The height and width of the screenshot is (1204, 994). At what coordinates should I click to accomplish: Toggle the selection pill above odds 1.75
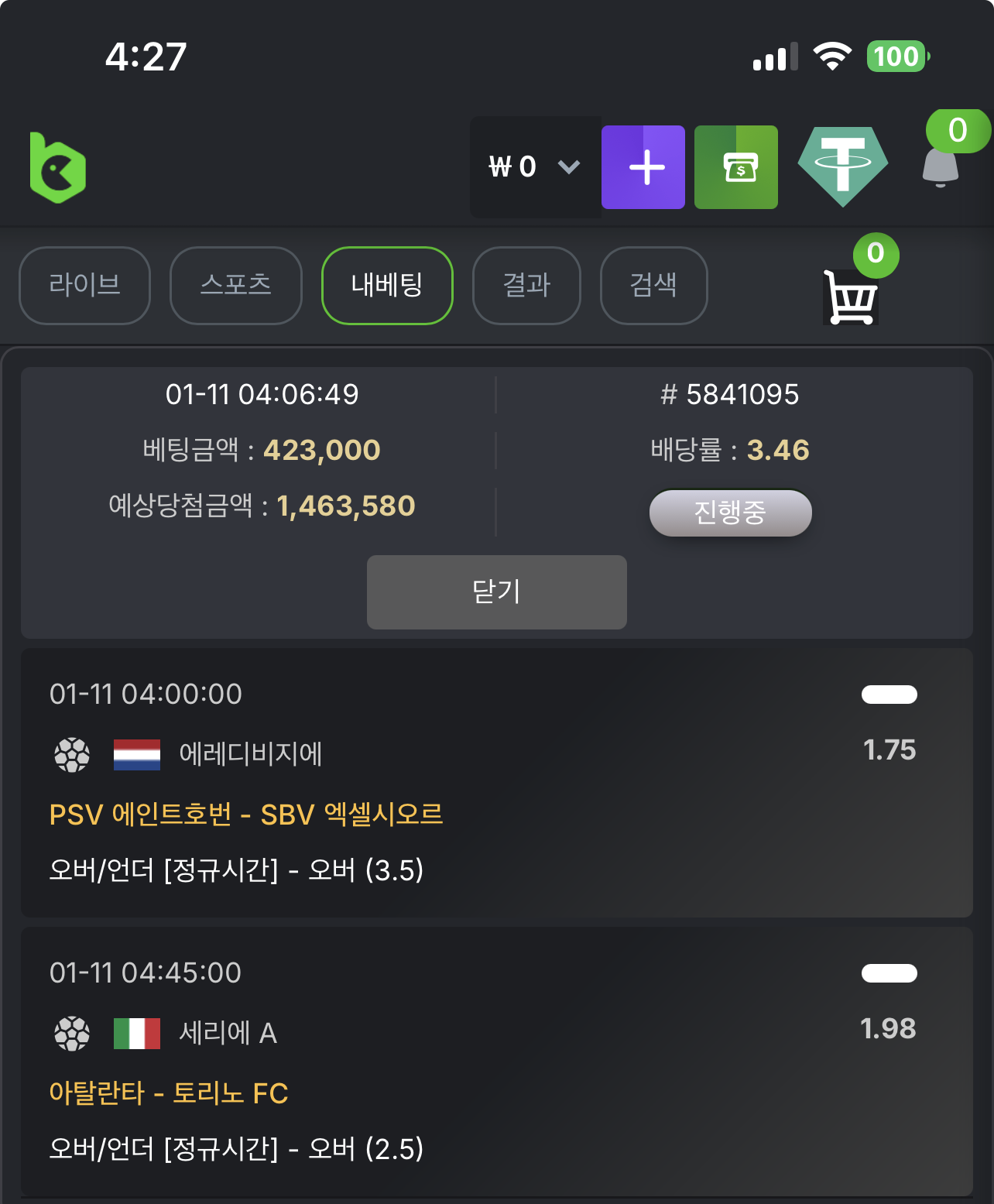click(x=889, y=695)
